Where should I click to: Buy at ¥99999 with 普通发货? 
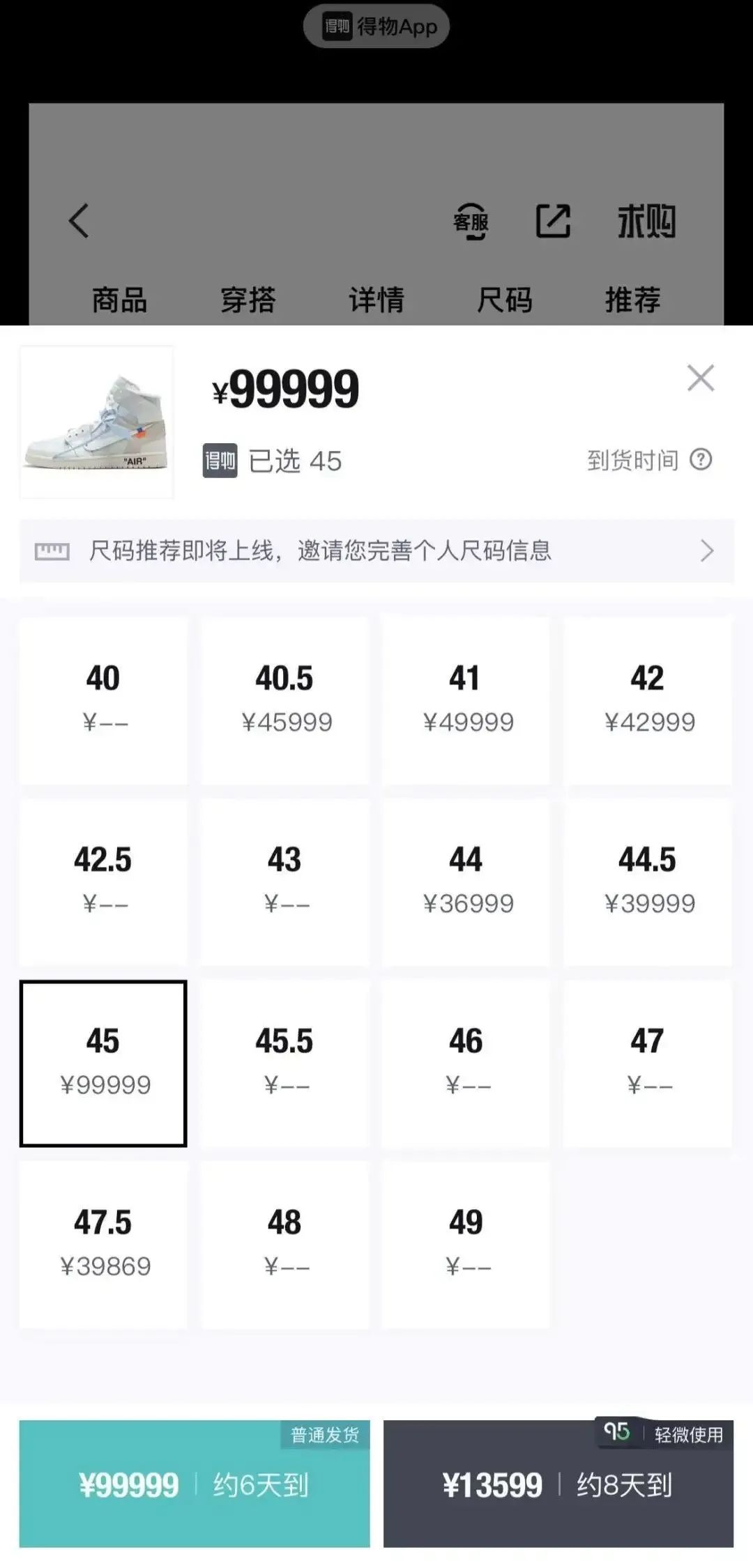(x=195, y=1484)
